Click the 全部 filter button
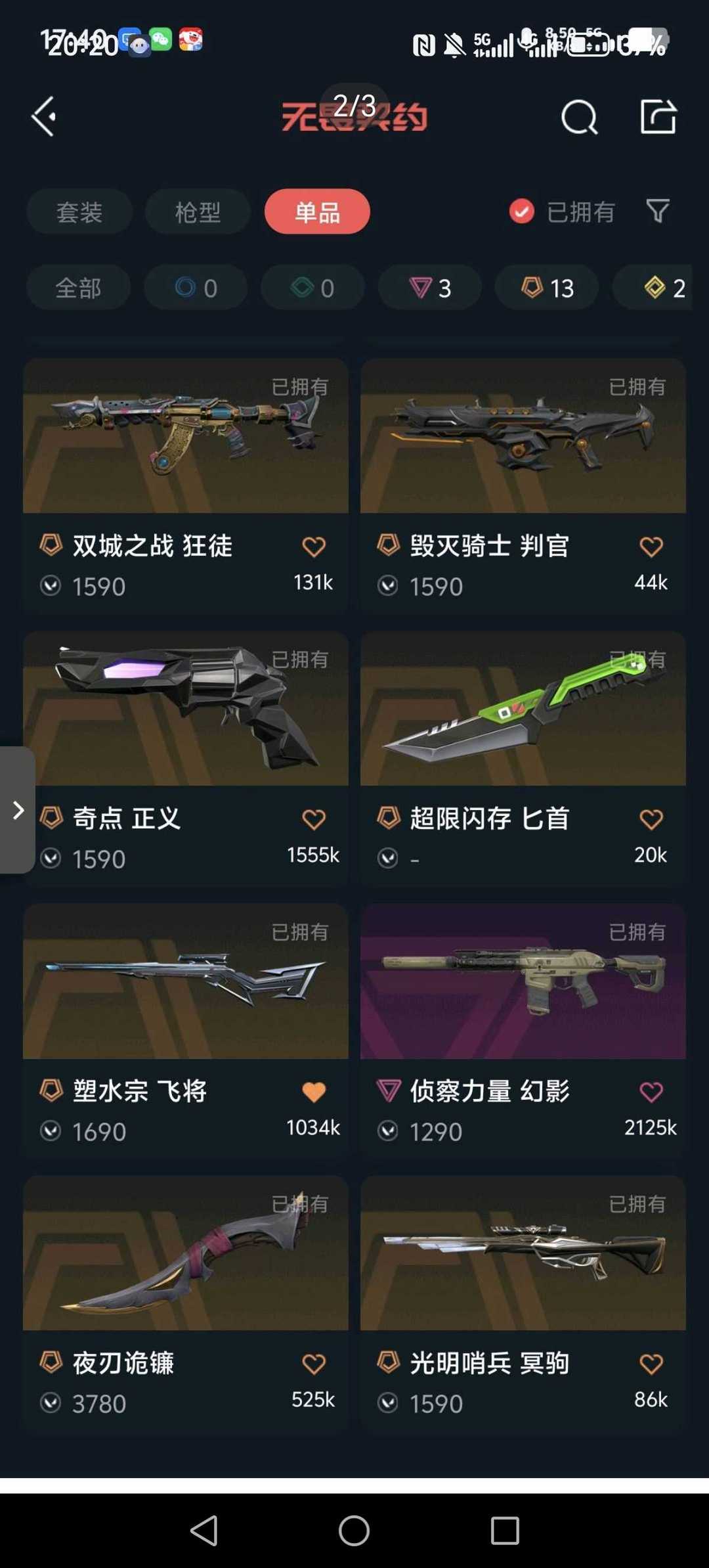 pyautogui.click(x=78, y=288)
